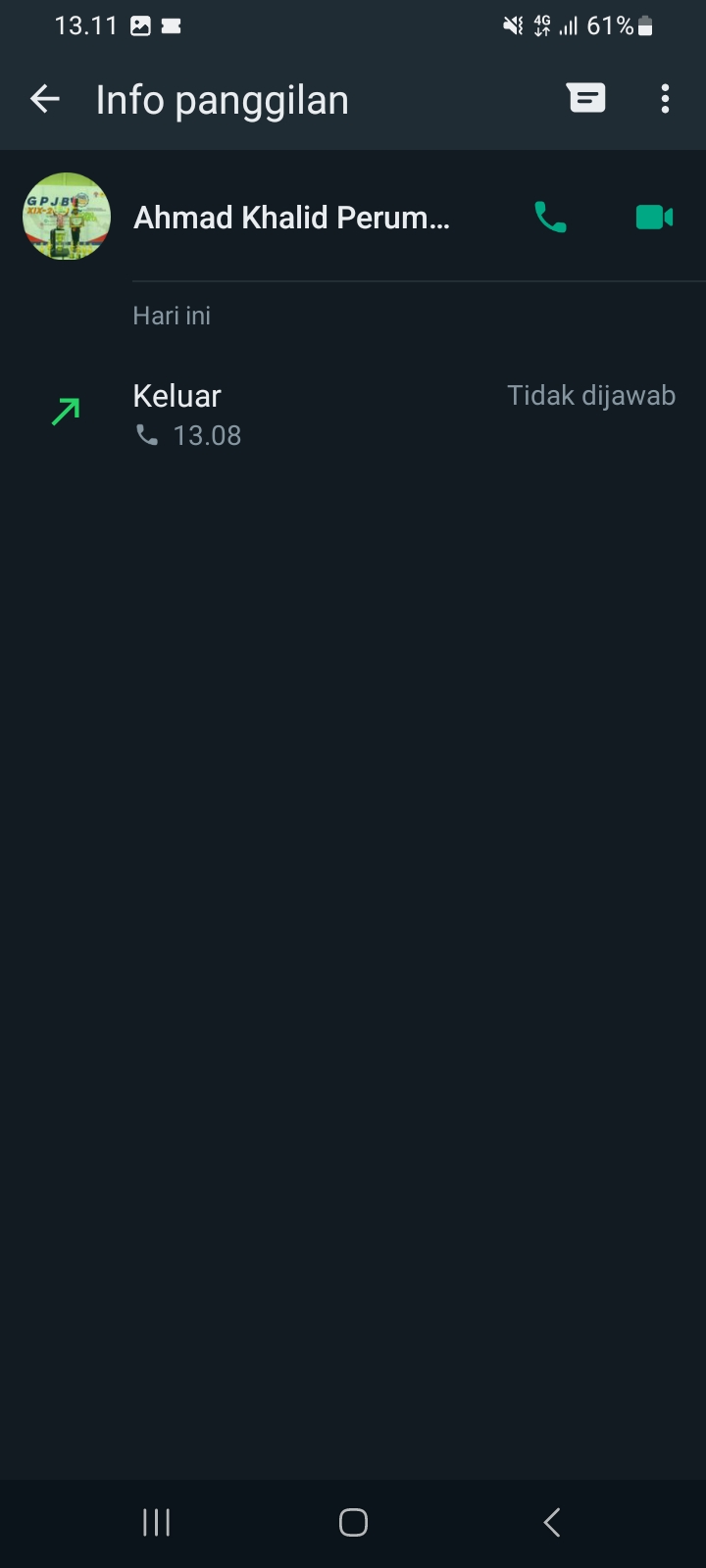Go back from Info panggilan
The image size is (706, 1568).
pyautogui.click(x=45, y=99)
